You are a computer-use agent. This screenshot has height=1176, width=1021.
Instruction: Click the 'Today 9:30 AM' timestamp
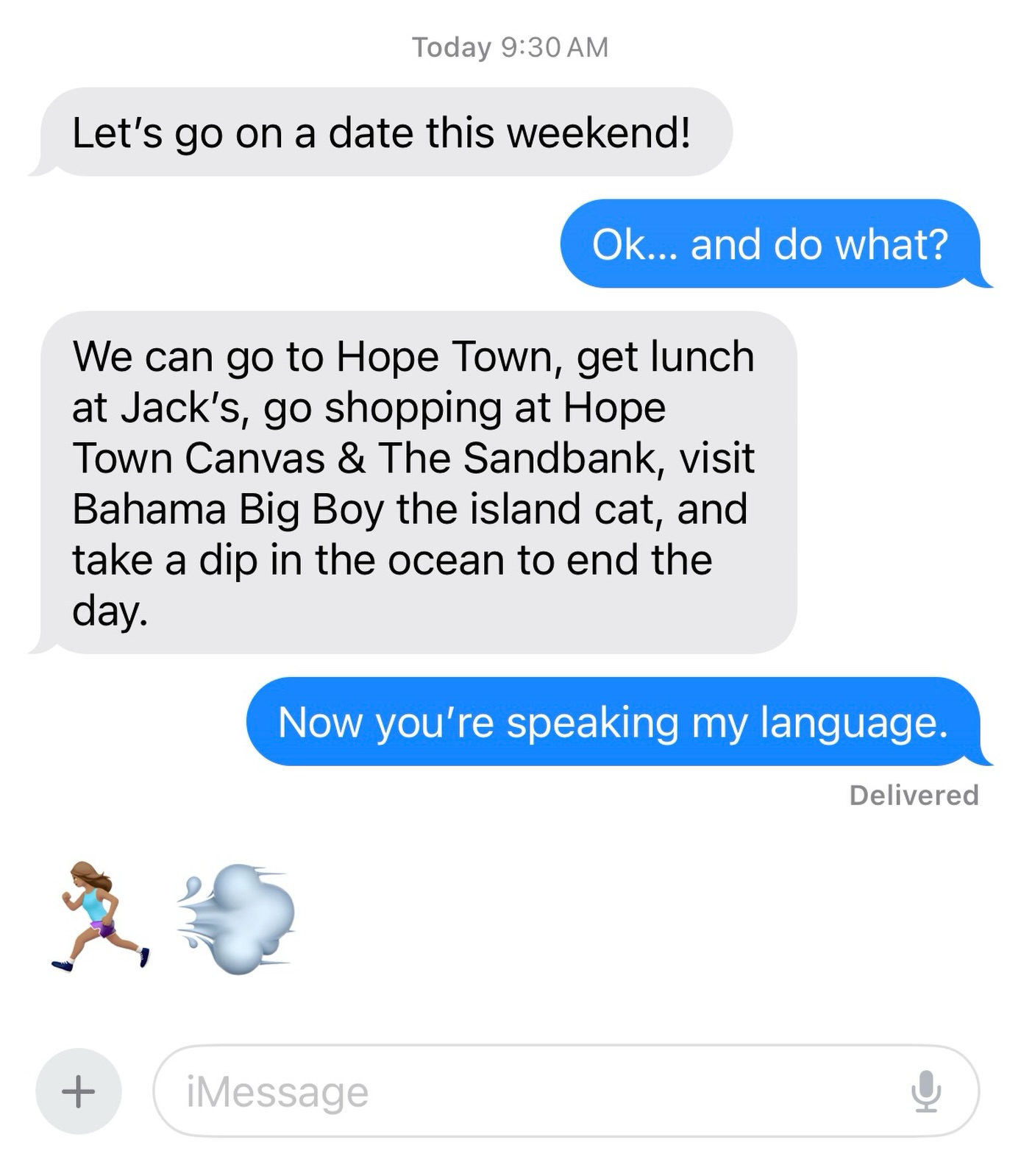tap(510, 46)
